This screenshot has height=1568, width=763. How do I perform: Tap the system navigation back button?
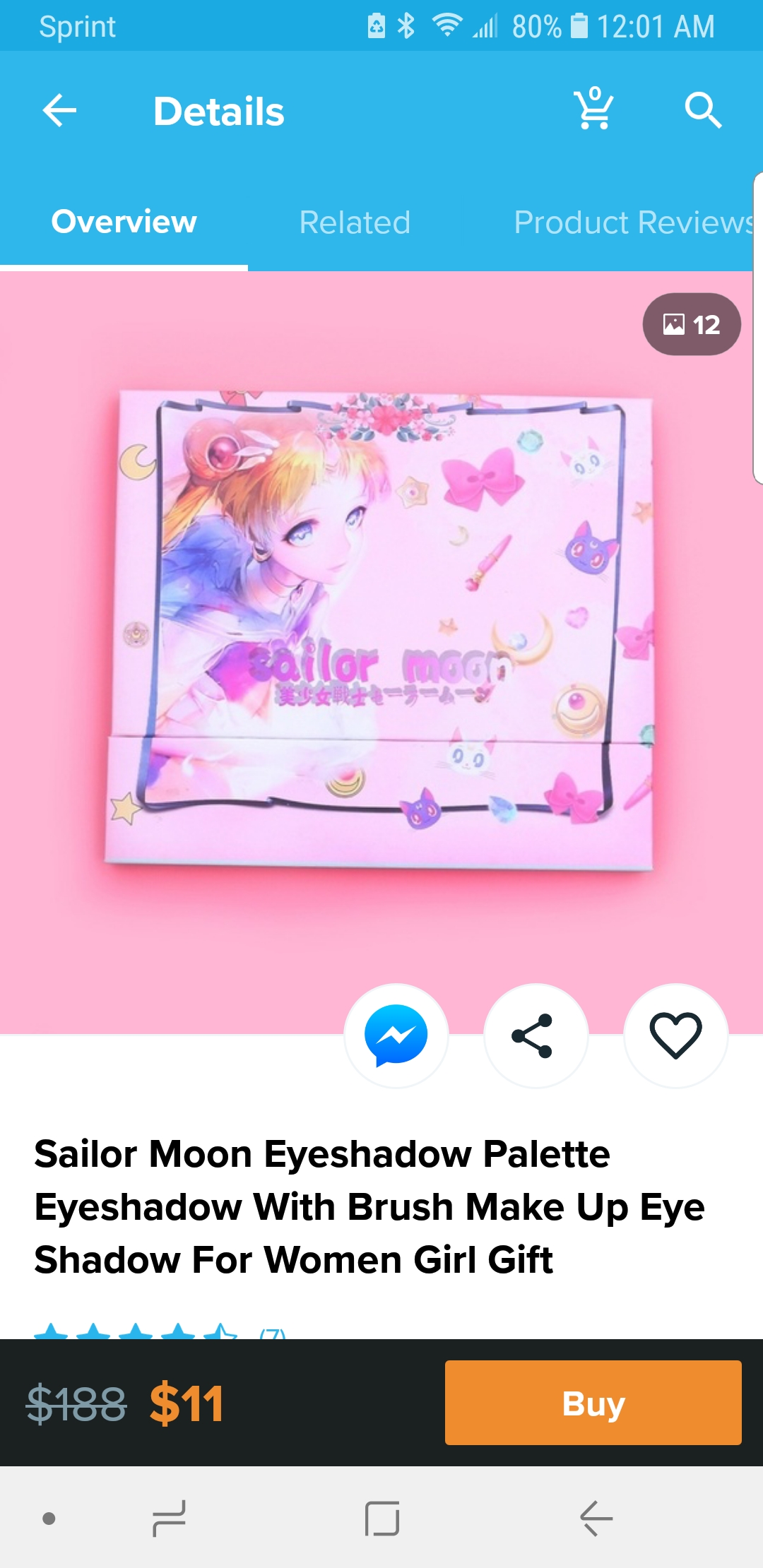click(x=596, y=1519)
